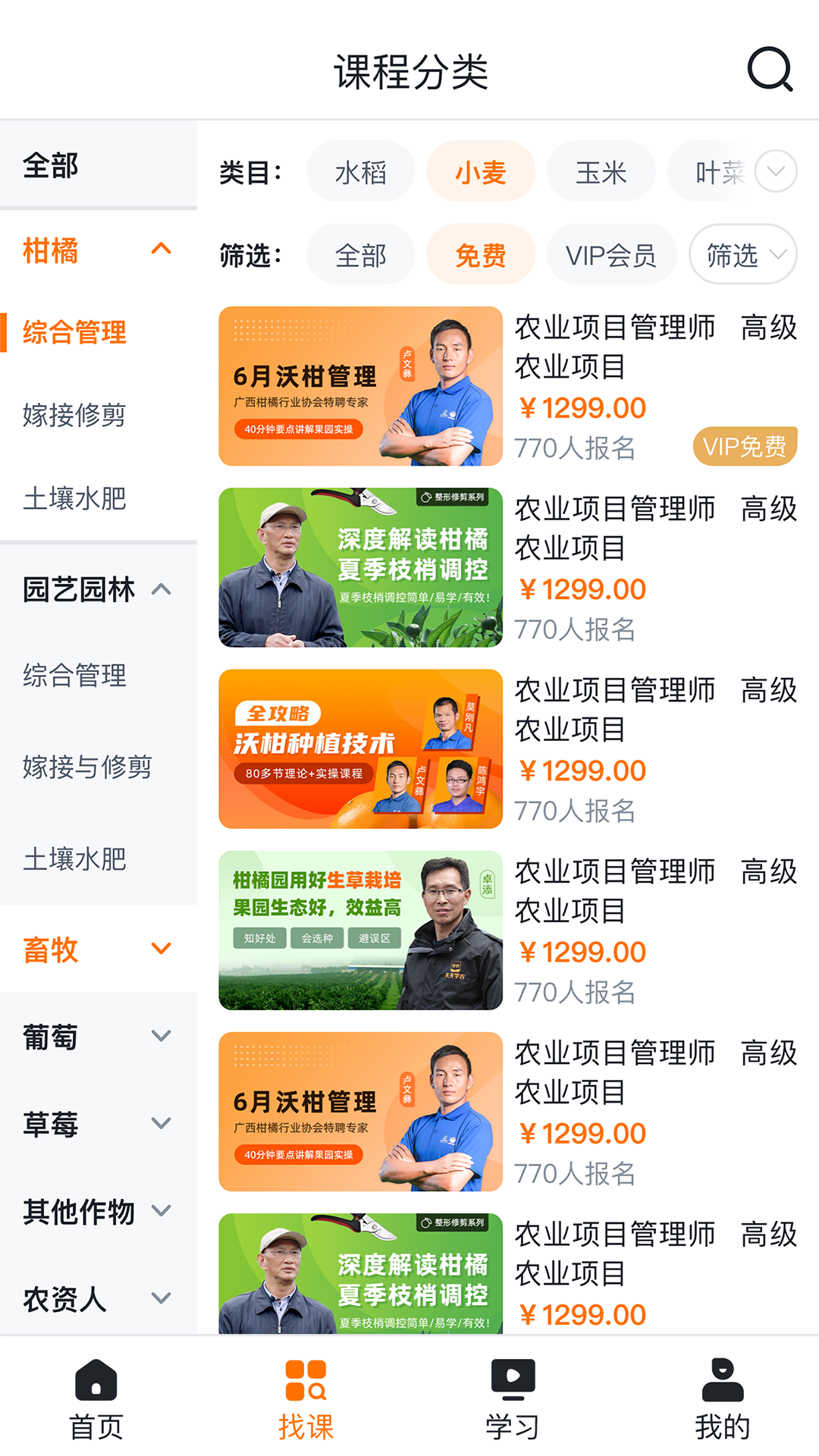The width and height of the screenshot is (819, 1456).
Task: Open 嫁接修剪 in the sidebar
Action: point(74,415)
